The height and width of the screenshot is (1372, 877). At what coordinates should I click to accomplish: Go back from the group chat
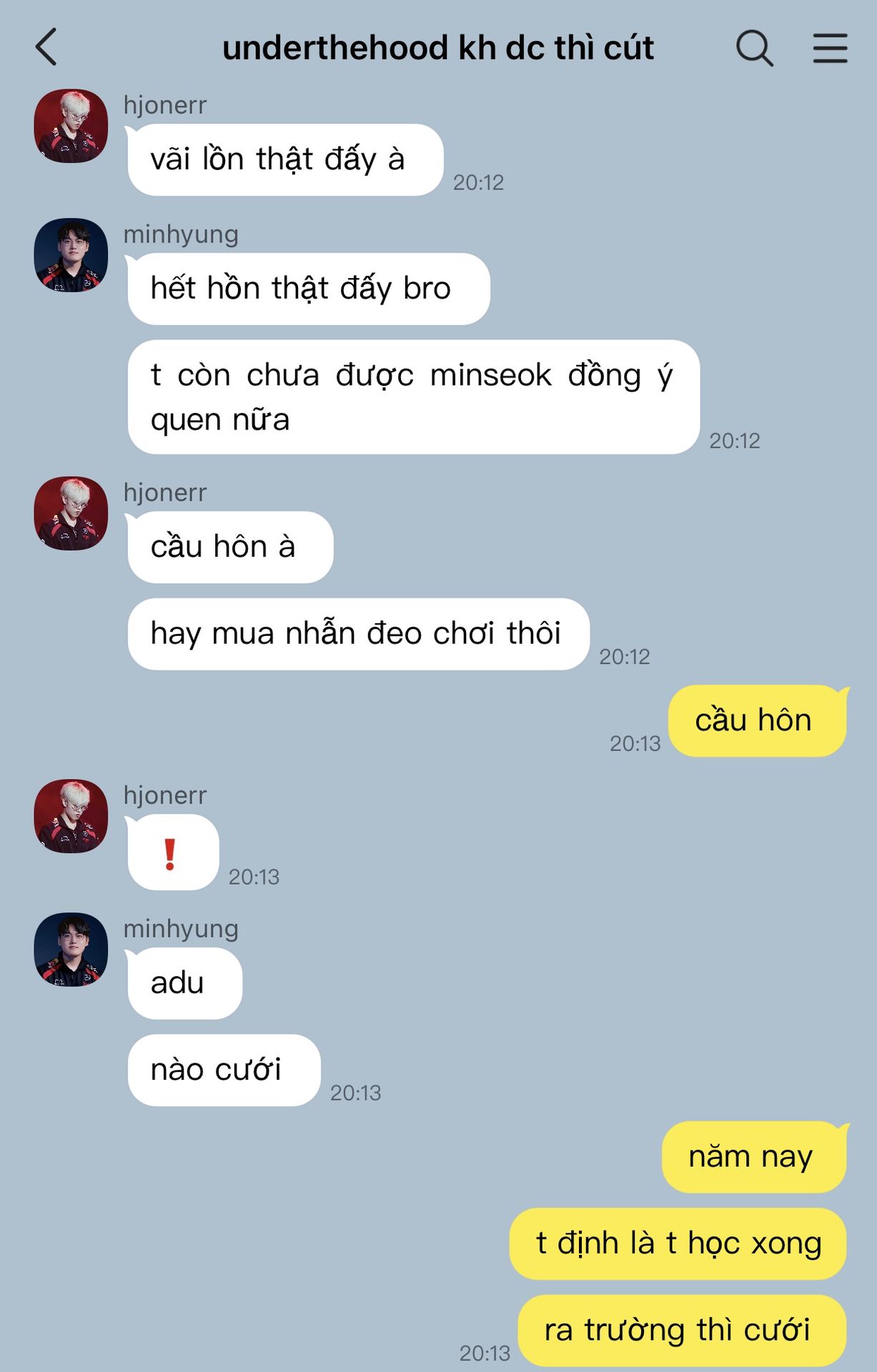[x=46, y=48]
